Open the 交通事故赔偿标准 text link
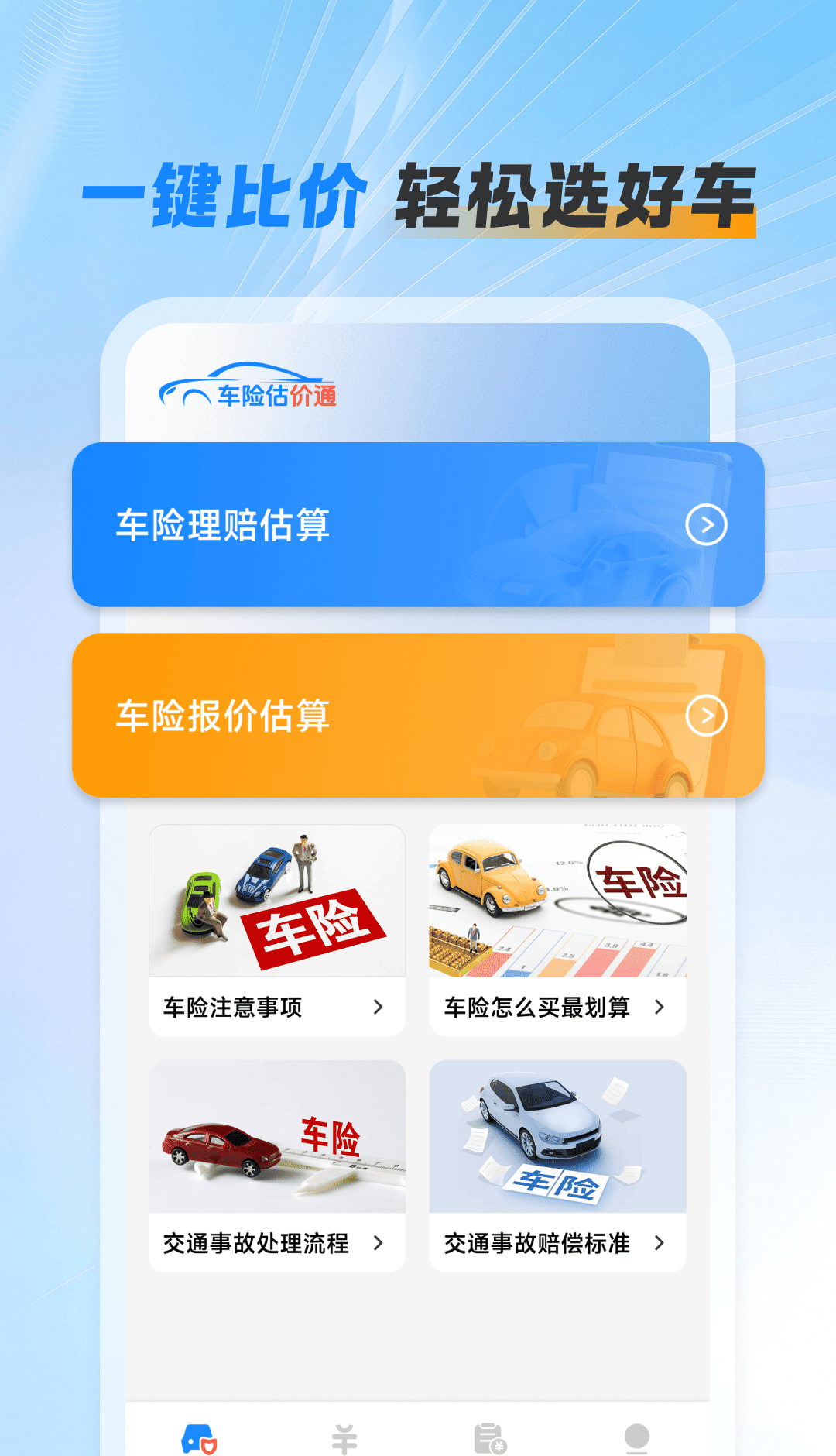This screenshot has width=836, height=1456. 536,1244
